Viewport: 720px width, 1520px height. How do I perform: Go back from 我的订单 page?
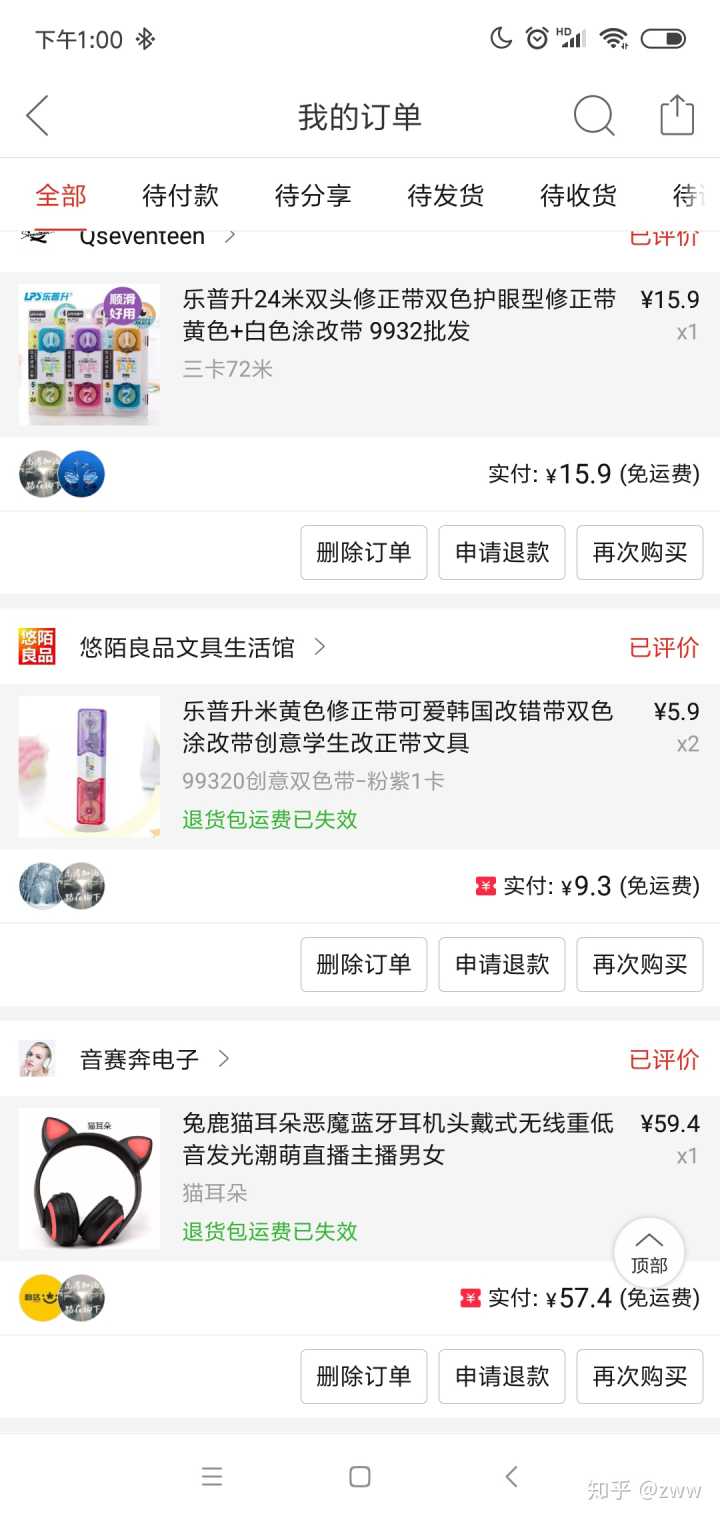[38, 116]
